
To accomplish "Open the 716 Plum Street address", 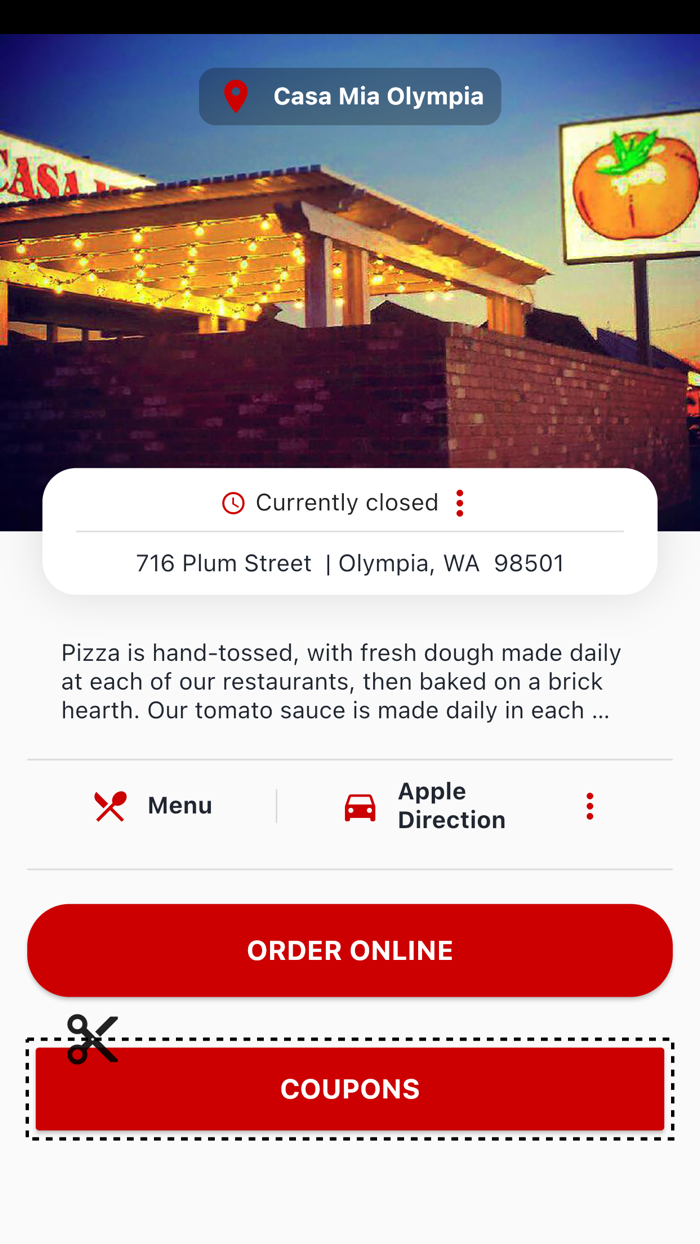I will coord(350,564).
